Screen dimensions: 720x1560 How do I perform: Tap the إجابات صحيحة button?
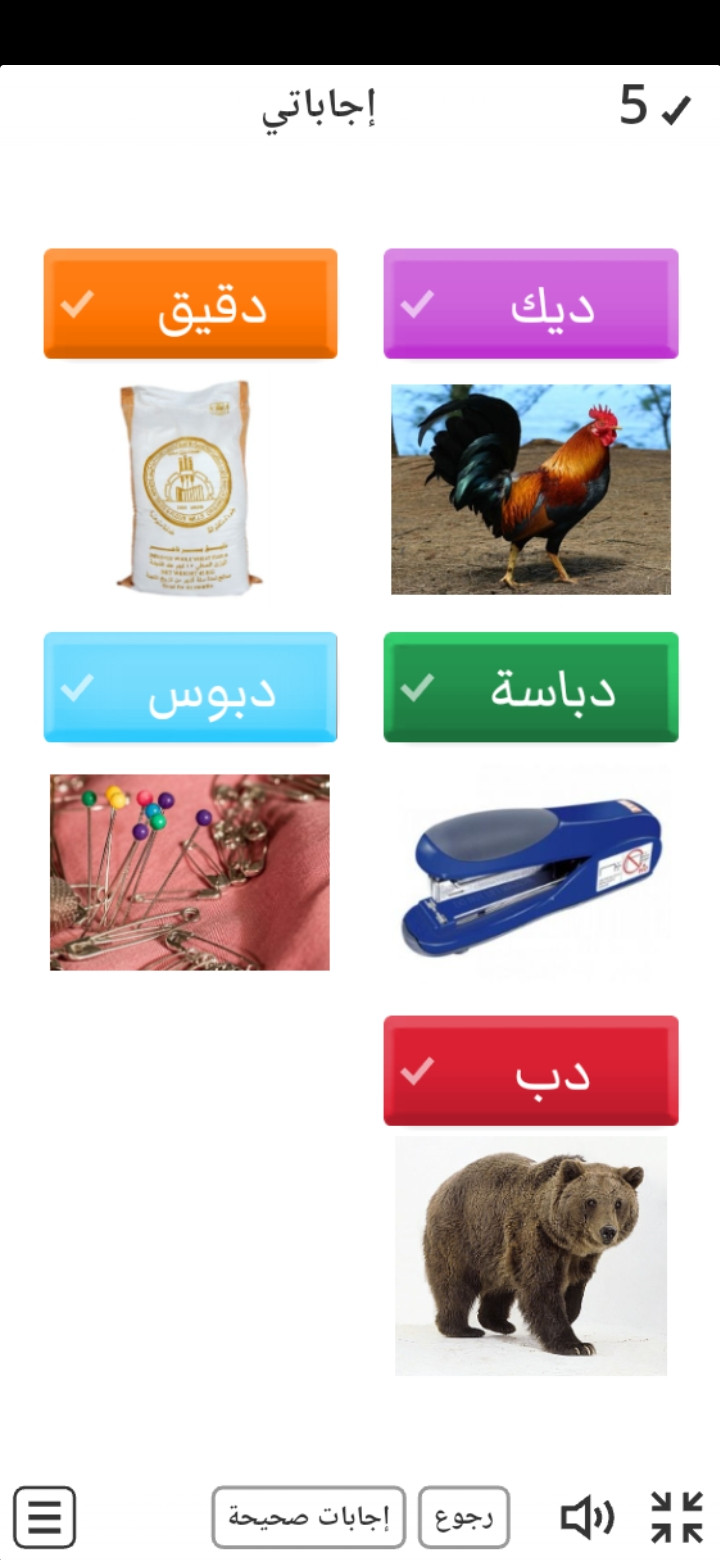pos(308,1517)
